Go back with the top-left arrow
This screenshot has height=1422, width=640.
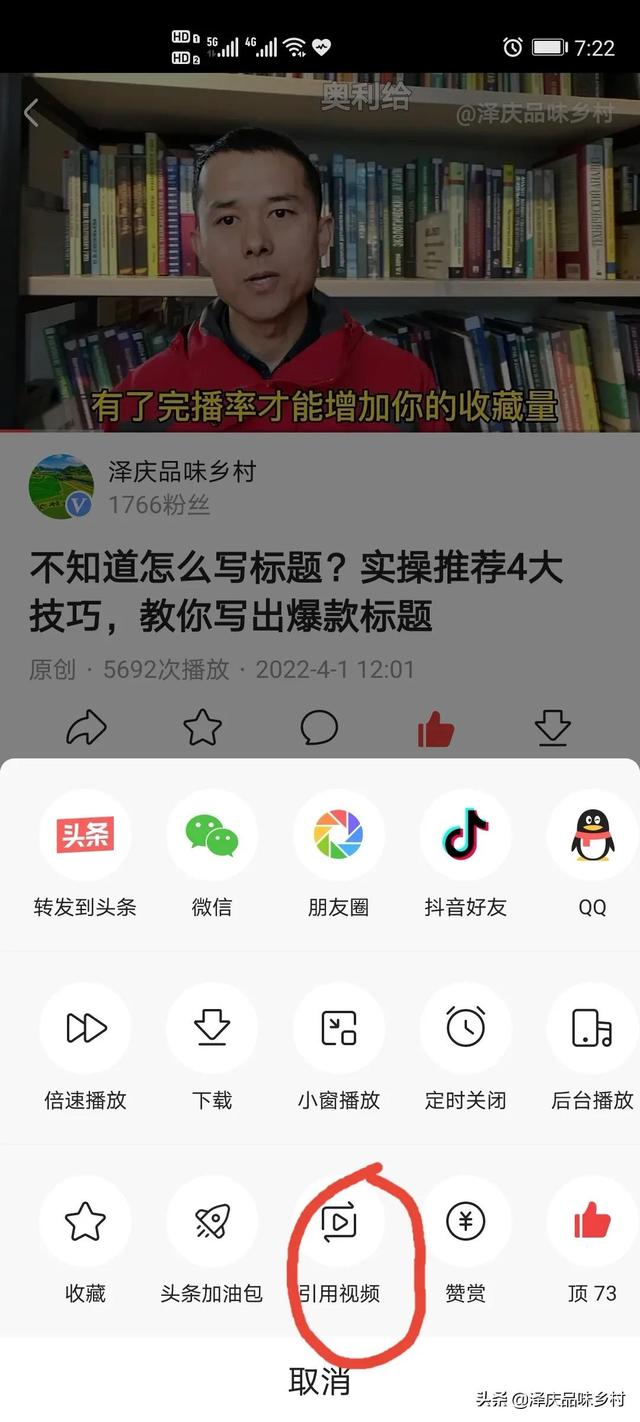[31, 113]
